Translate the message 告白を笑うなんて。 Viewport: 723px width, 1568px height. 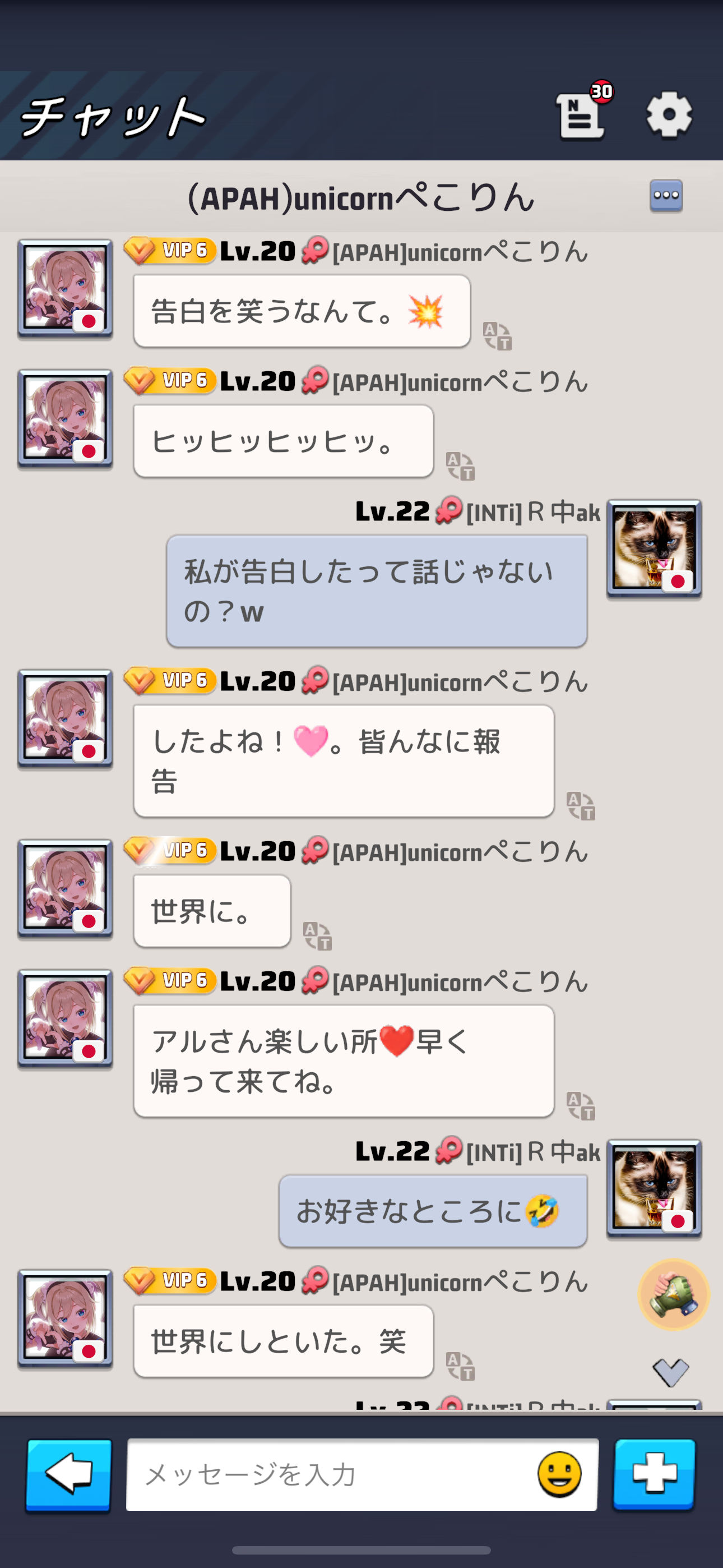(x=497, y=336)
